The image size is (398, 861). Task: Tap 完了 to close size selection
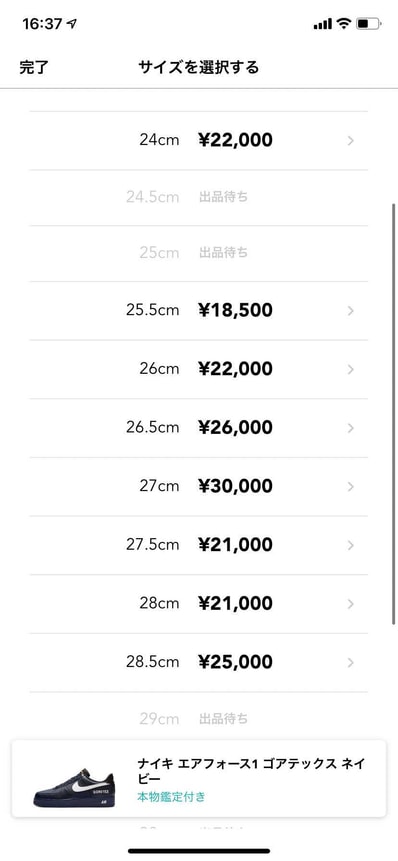[x=34, y=68]
